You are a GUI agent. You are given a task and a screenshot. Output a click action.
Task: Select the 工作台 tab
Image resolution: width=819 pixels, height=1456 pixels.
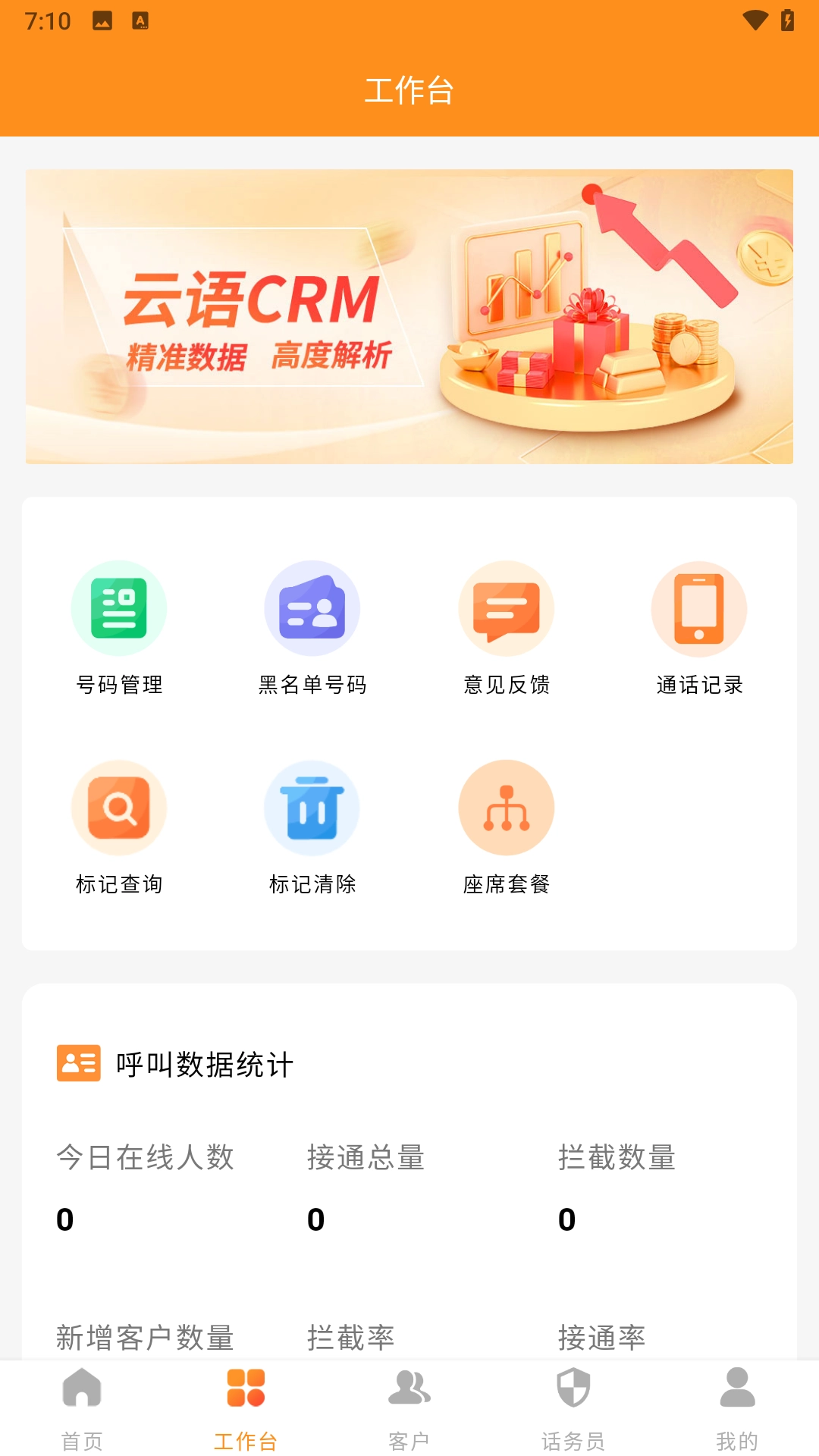pyautogui.click(x=246, y=1407)
